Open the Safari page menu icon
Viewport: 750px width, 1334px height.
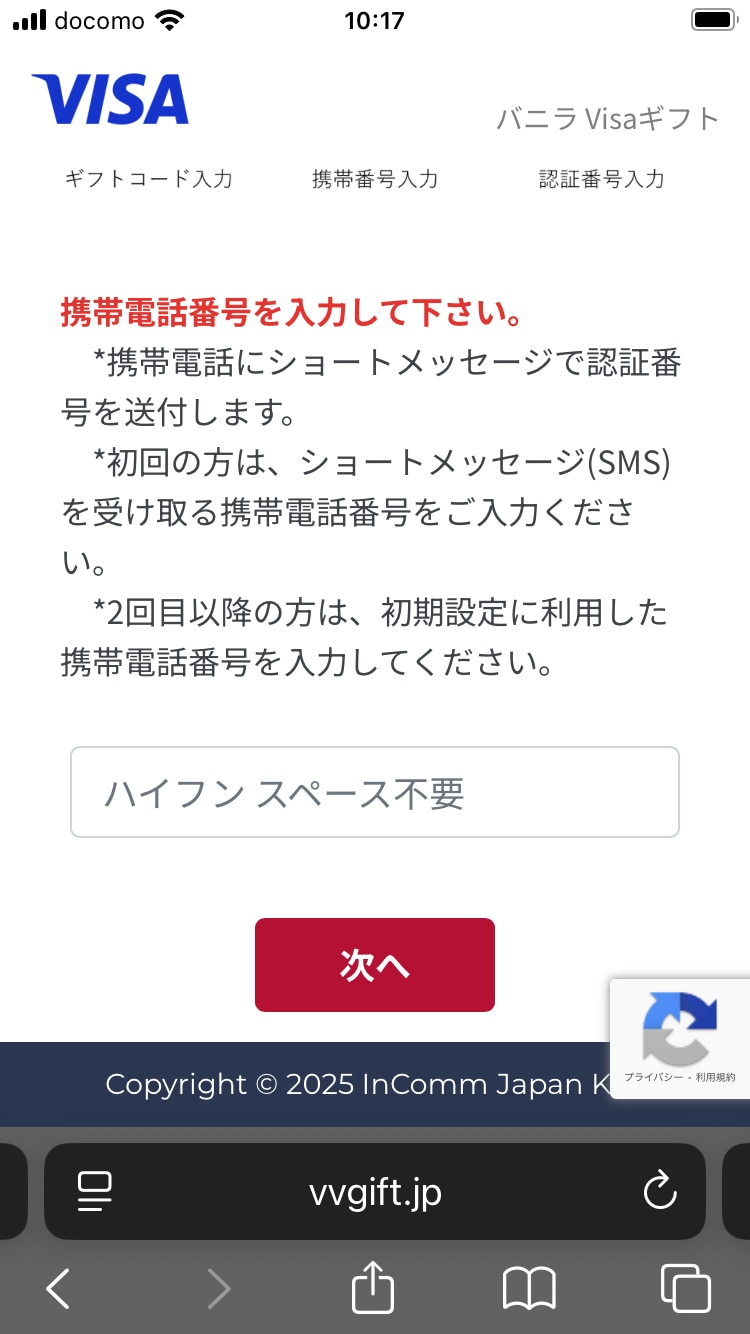94,1191
